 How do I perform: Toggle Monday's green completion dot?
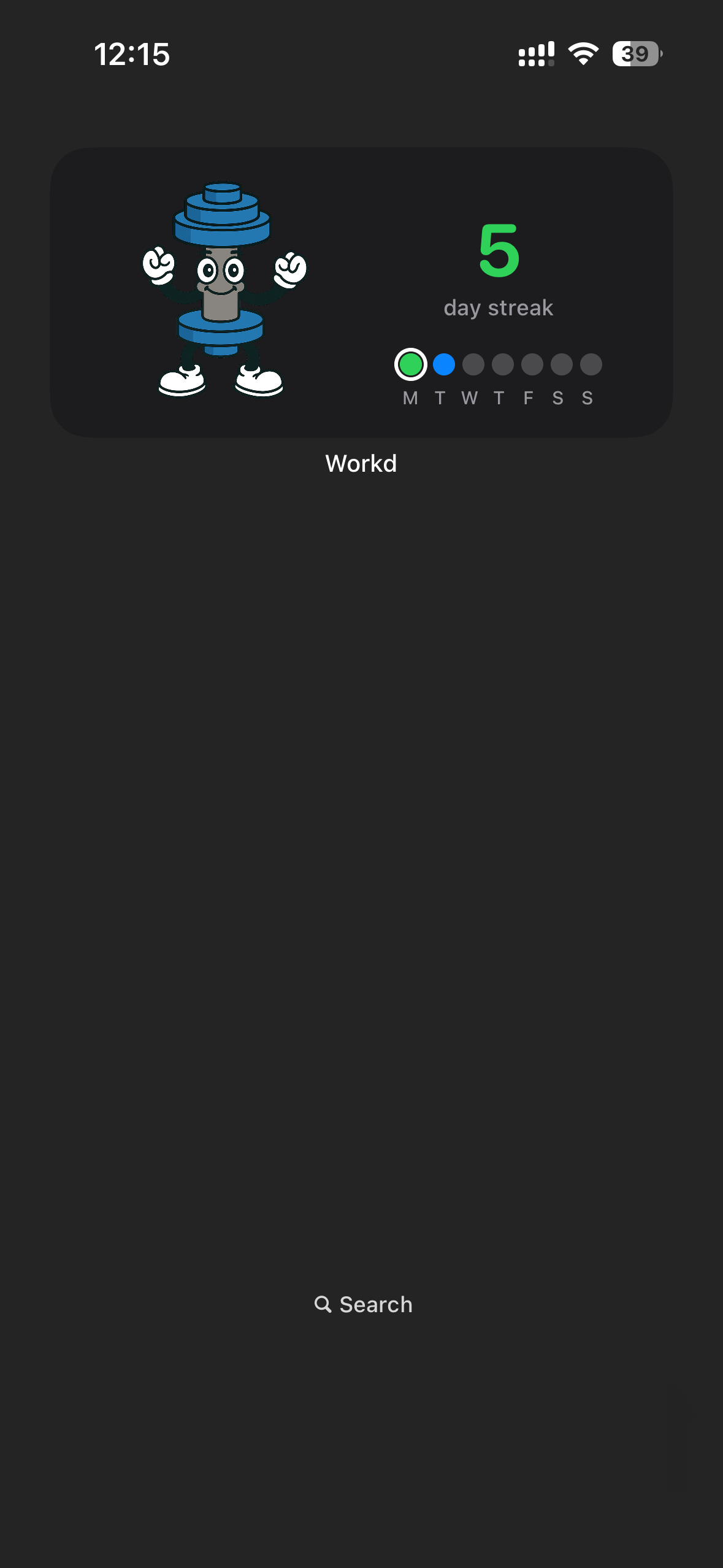coord(411,365)
